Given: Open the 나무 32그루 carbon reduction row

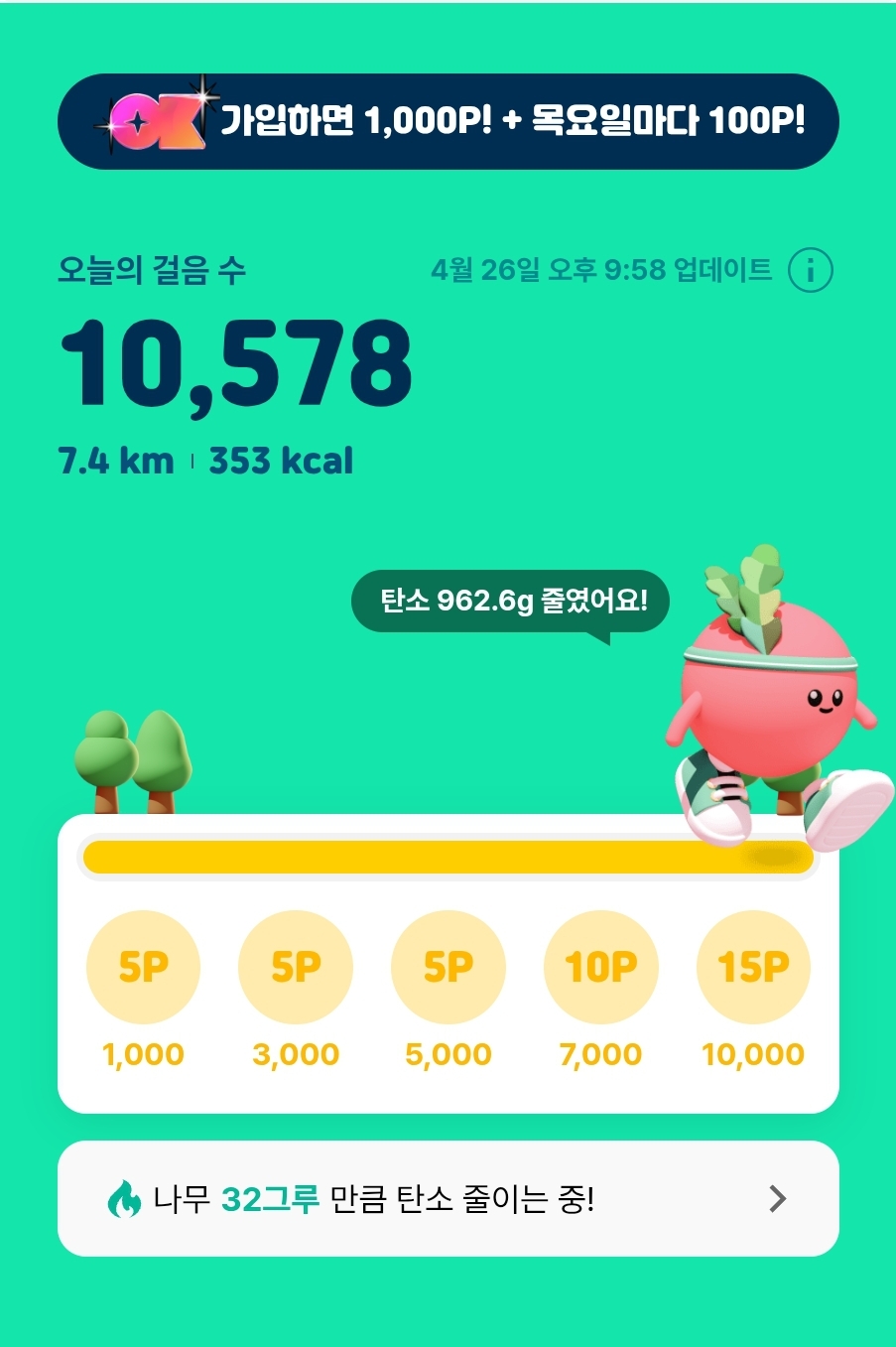Looking at the screenshot, I should pyautogui.click(x=448, y=1199).
